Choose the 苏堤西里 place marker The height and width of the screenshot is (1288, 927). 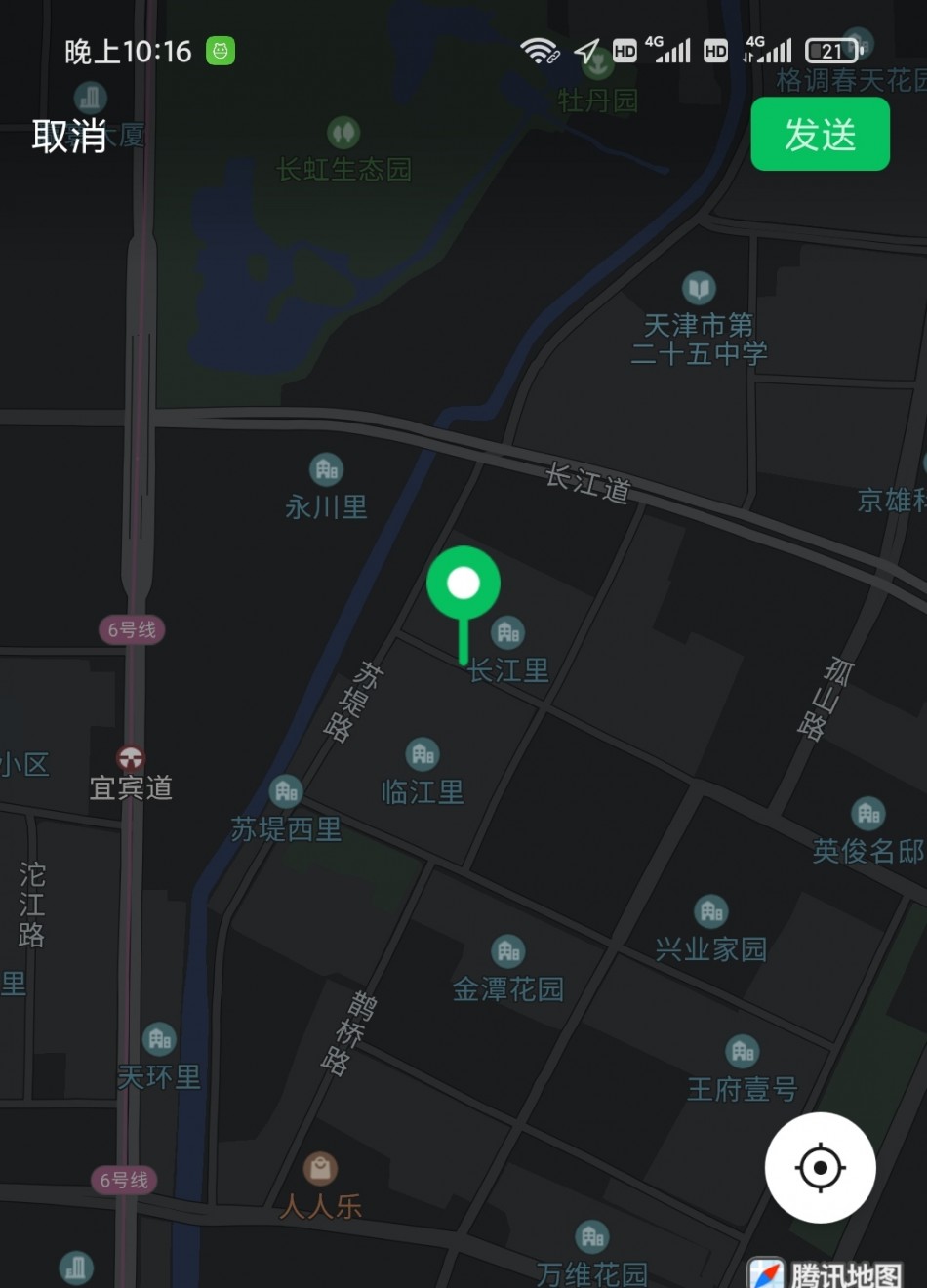point(286,791)
